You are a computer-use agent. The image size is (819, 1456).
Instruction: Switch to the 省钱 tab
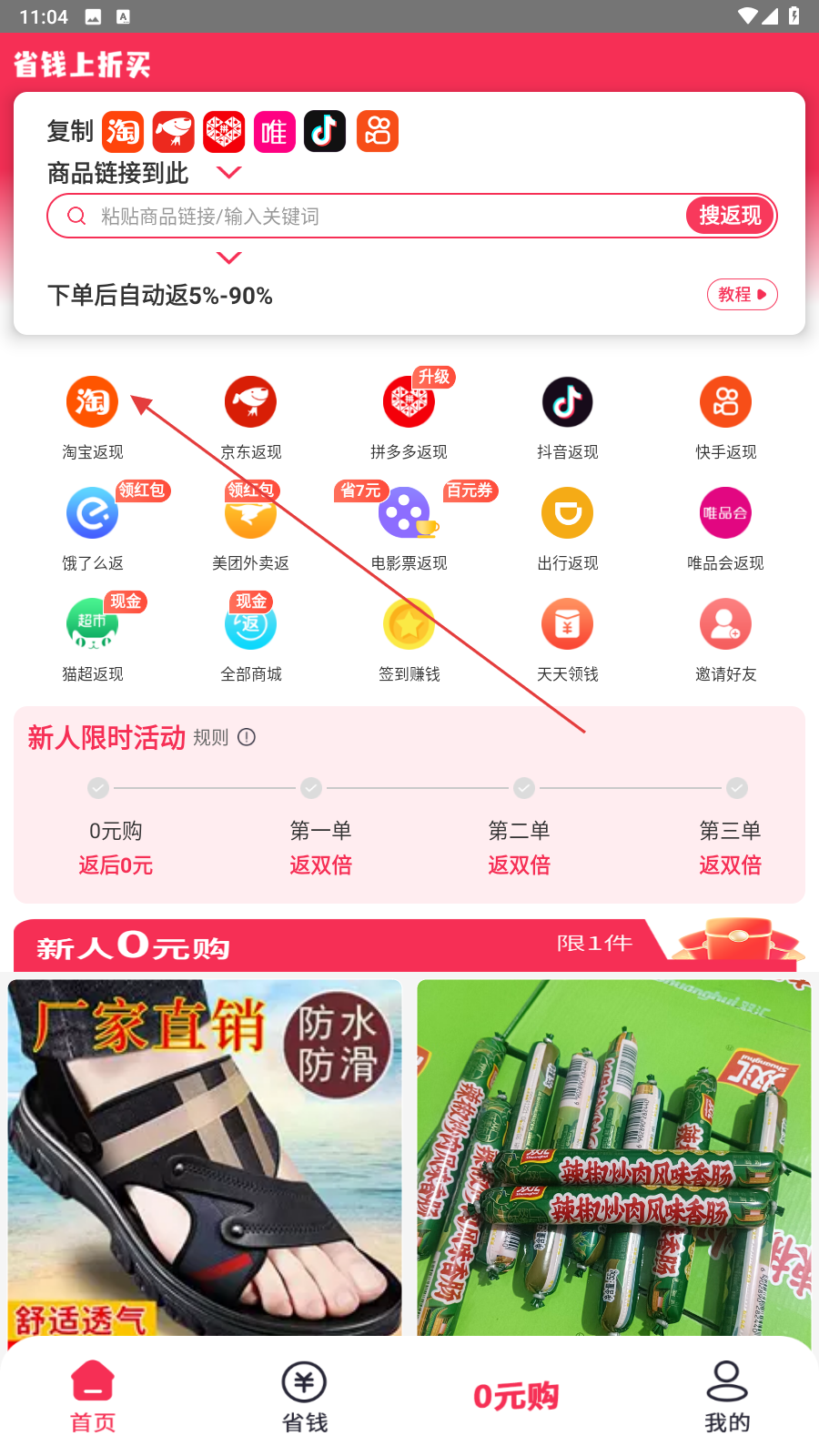point(304,1397)
